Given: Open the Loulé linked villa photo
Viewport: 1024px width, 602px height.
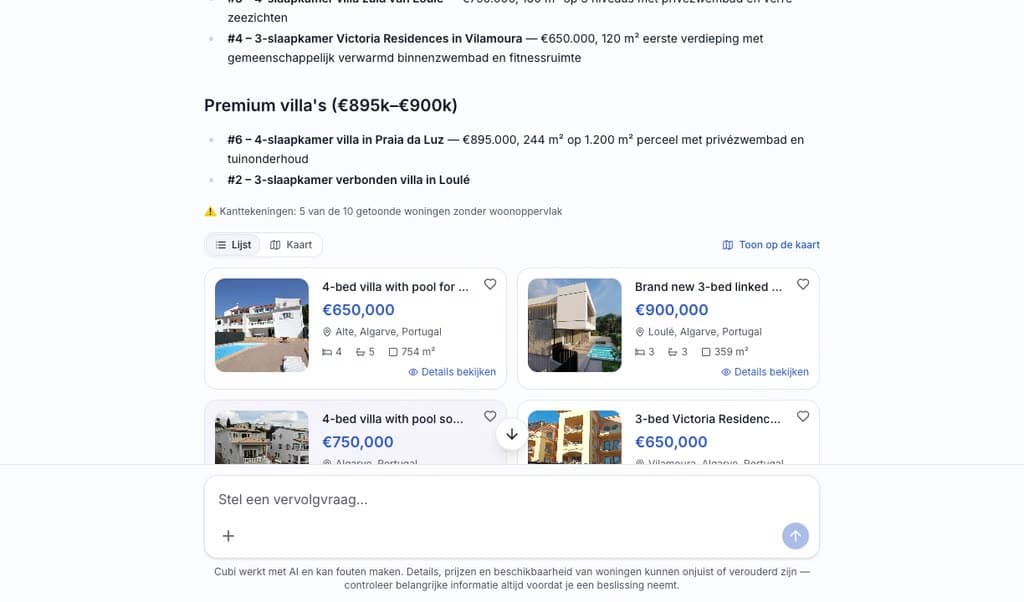Looking at the screenshot, I should tap(575, 325).
